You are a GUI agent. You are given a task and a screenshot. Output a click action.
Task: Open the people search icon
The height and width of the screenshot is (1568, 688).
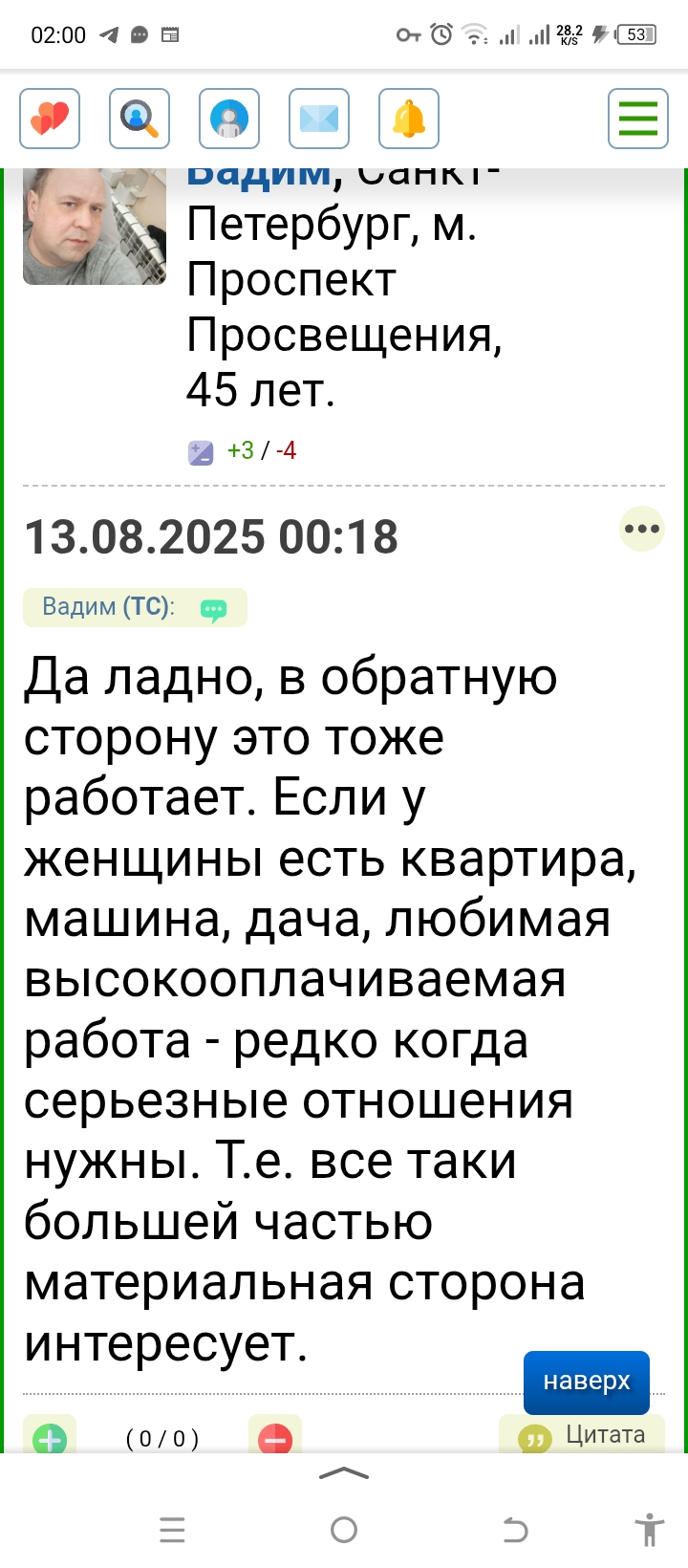click(x=140, y=119)
